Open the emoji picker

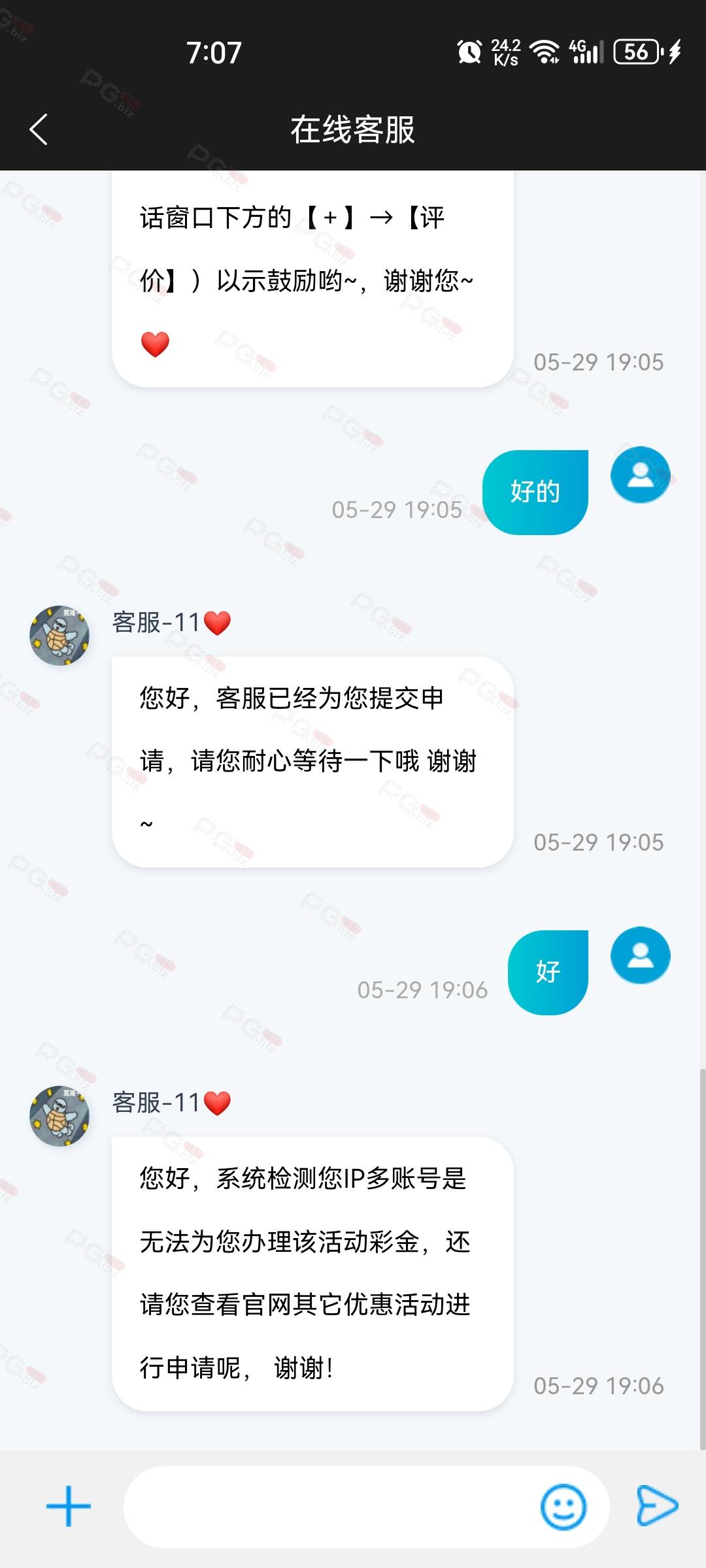click(x=563, y=1507)
